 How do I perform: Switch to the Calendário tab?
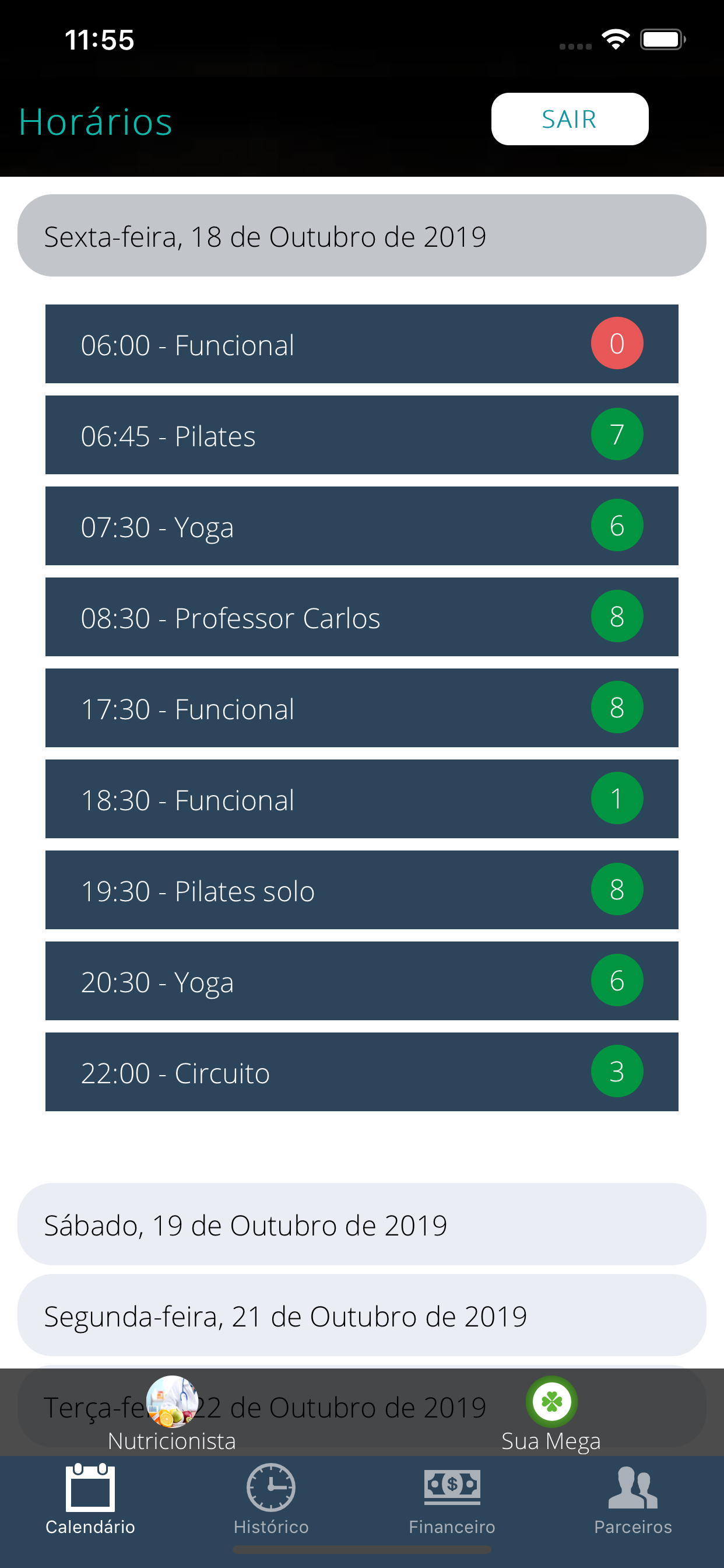[90, 1500]
